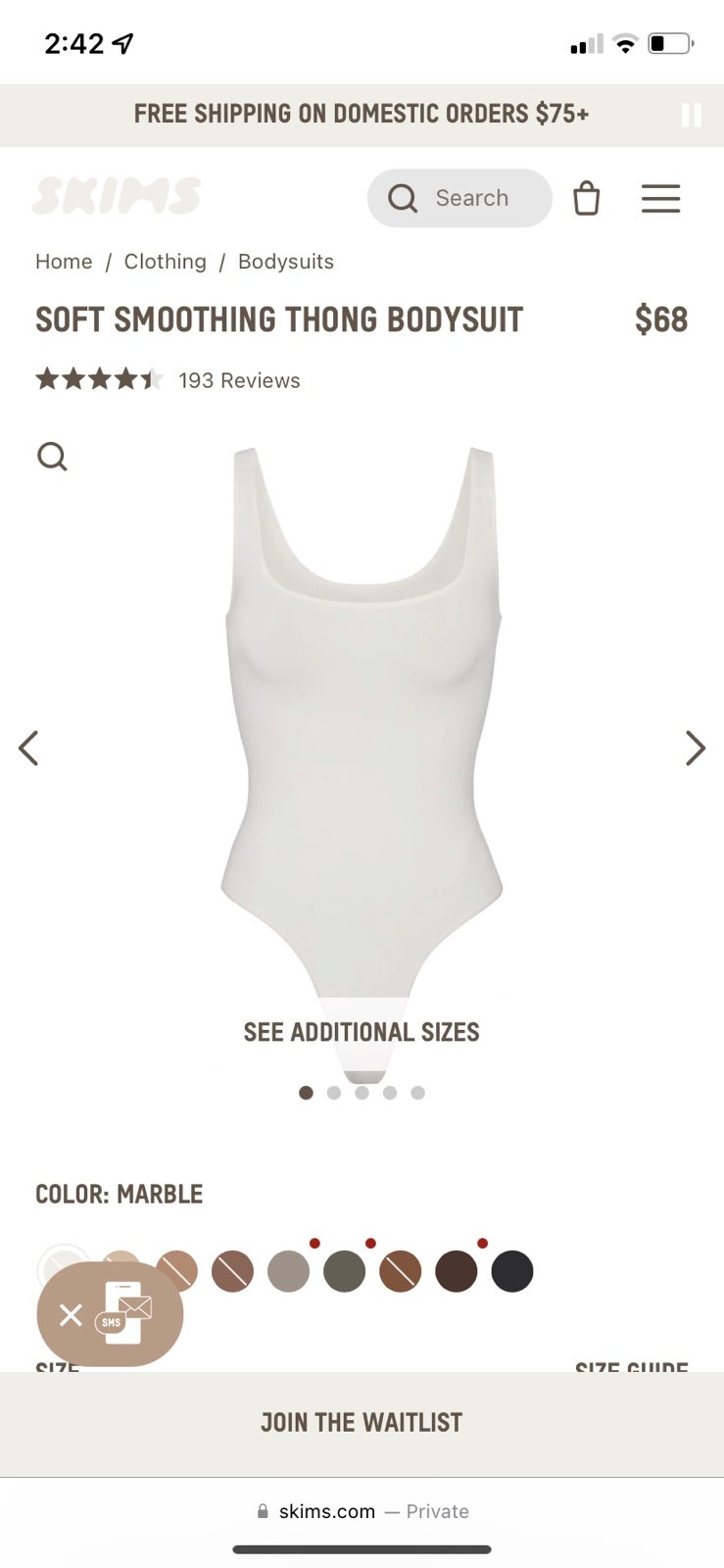Dismiss the SMS signup bubble
This screenshot has width=724, height=1568.
pos(71,1314)
